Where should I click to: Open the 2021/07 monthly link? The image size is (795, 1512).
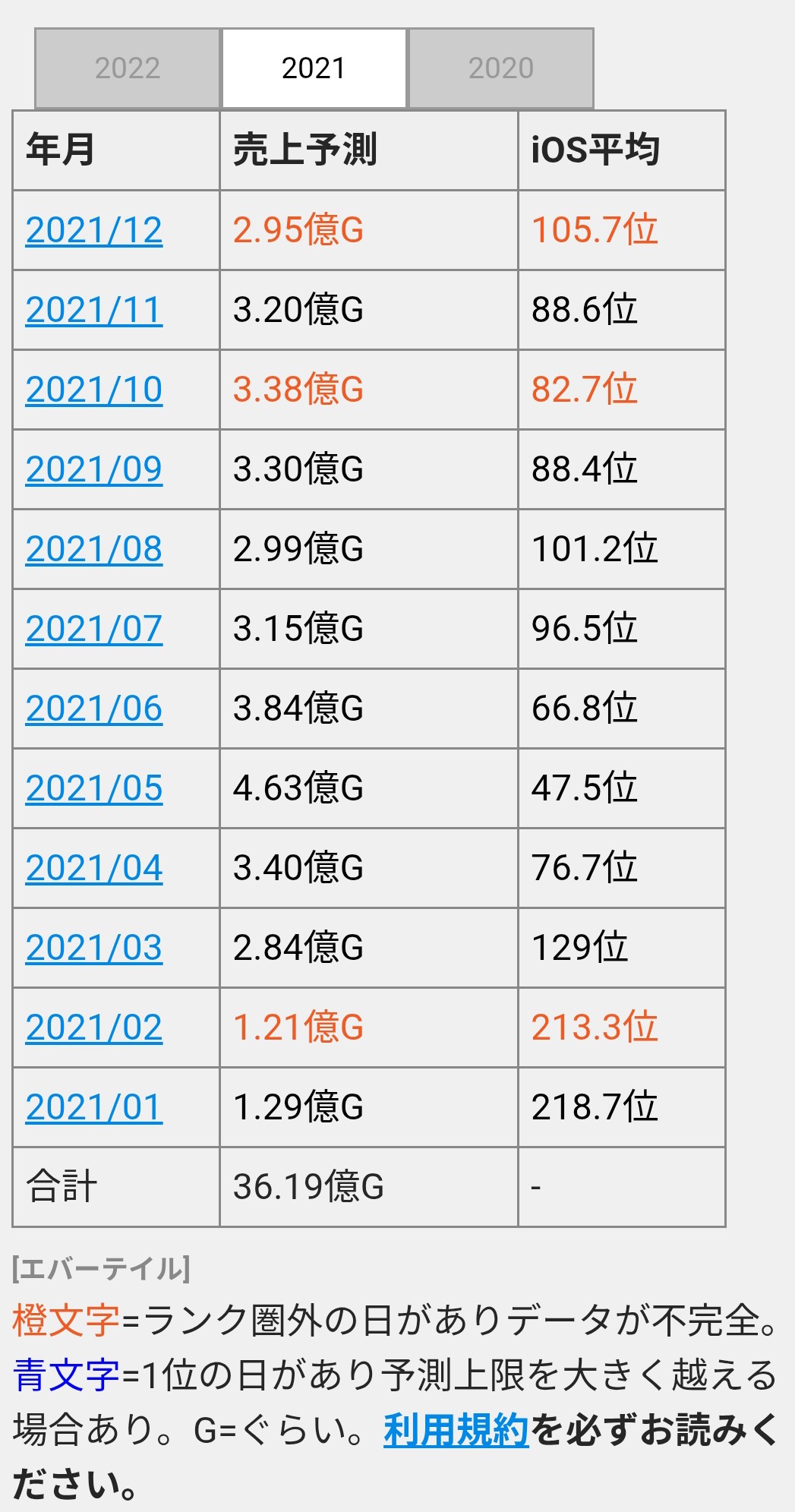tap(94, 629)
